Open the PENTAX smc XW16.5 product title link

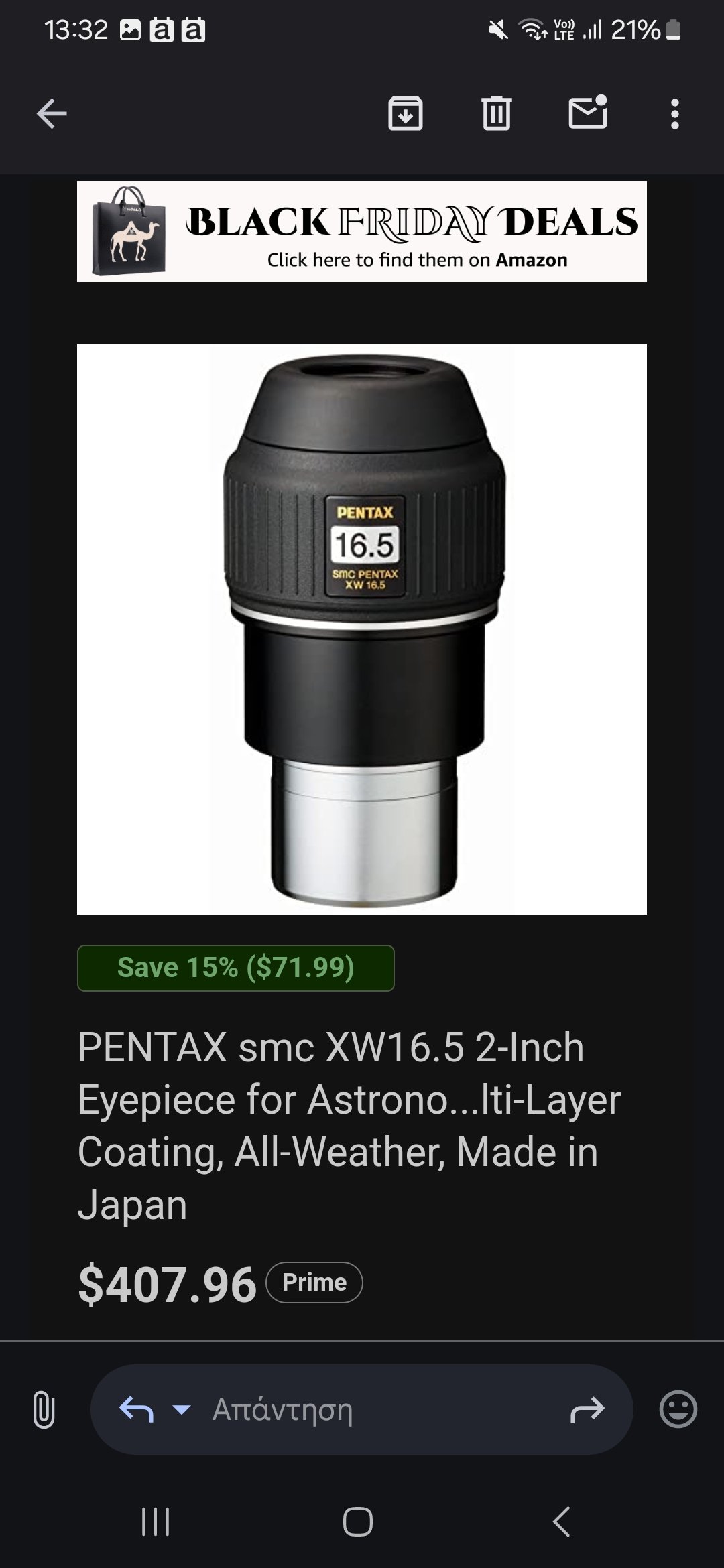pos(349,1126)
